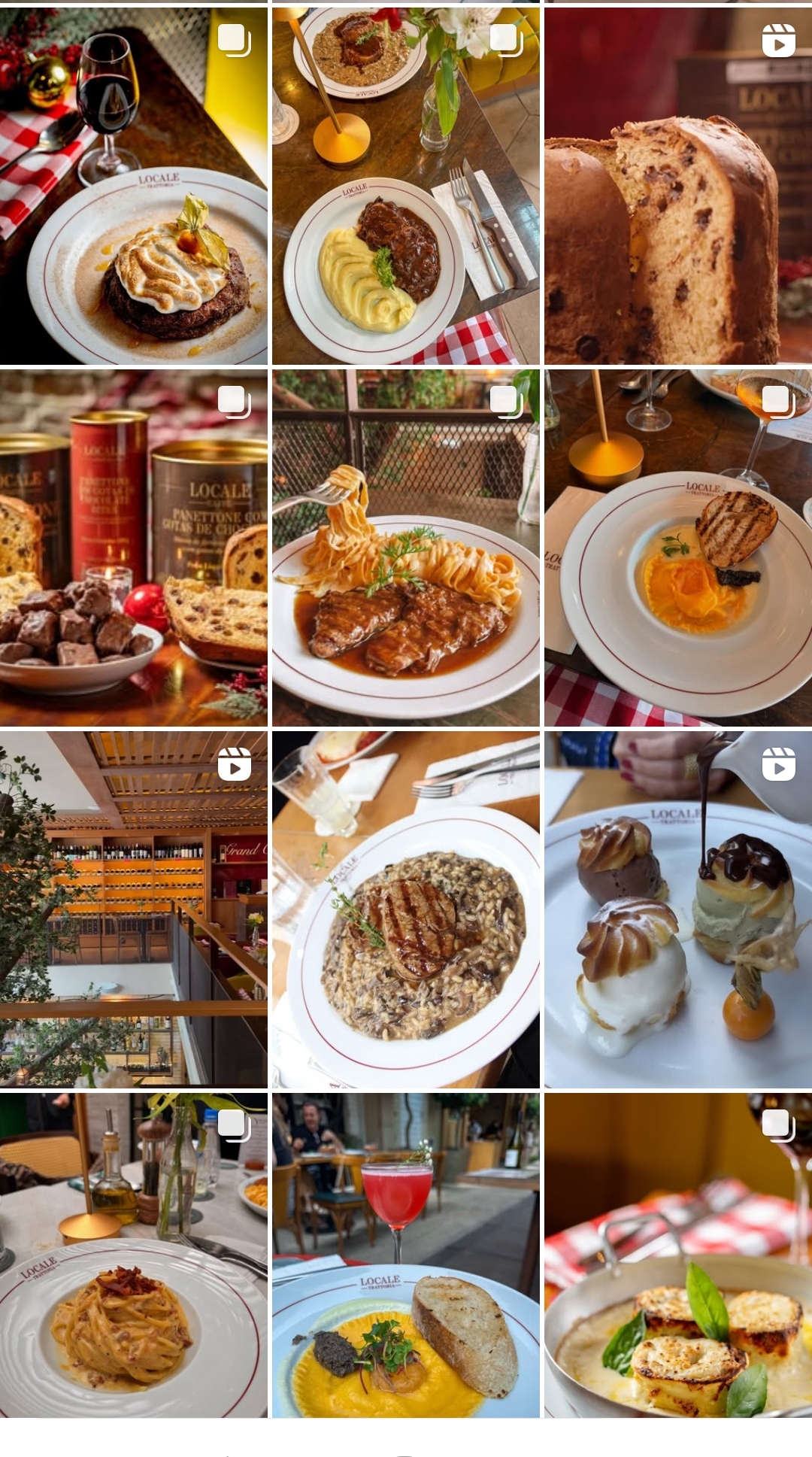
Task: Open the post with pink cocktail and ravioli
Action: pos(405,1255)
